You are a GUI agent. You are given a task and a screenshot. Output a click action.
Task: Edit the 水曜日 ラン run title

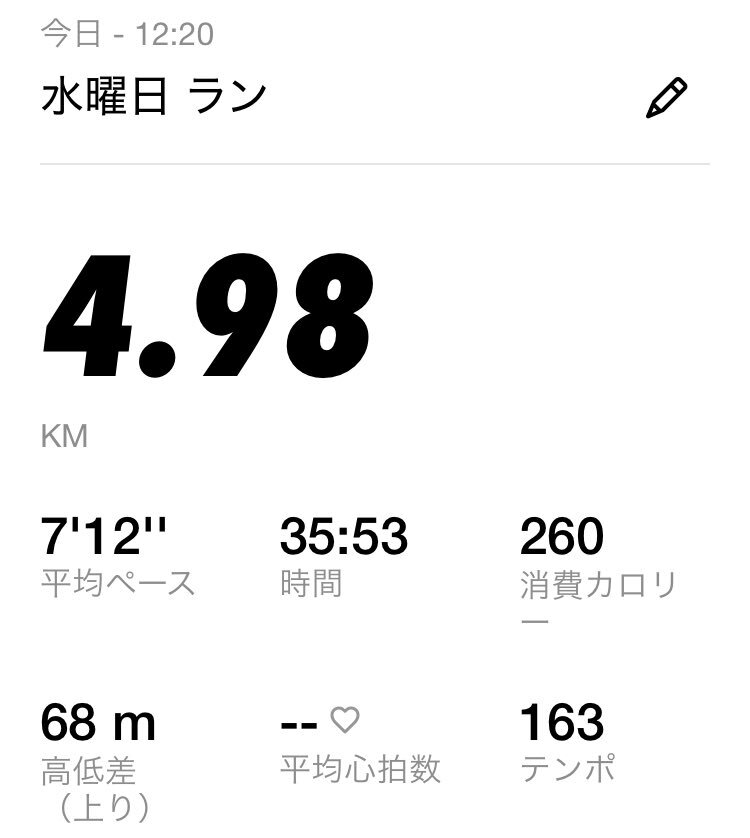coord(667,100)
